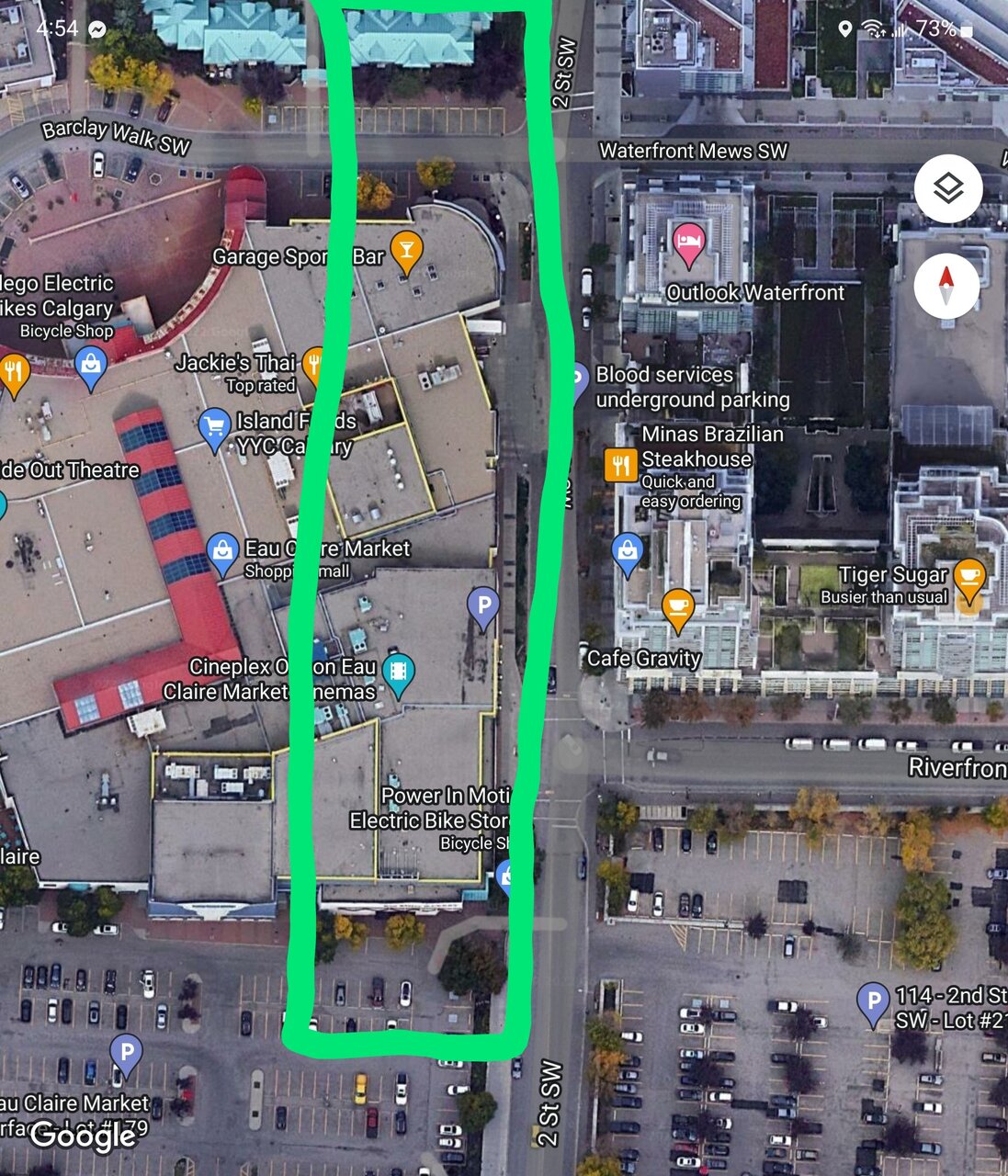Select the Garage Sports Bar pin
The width and height of the screenshot is (1008, 1176).
pos(406,251)
